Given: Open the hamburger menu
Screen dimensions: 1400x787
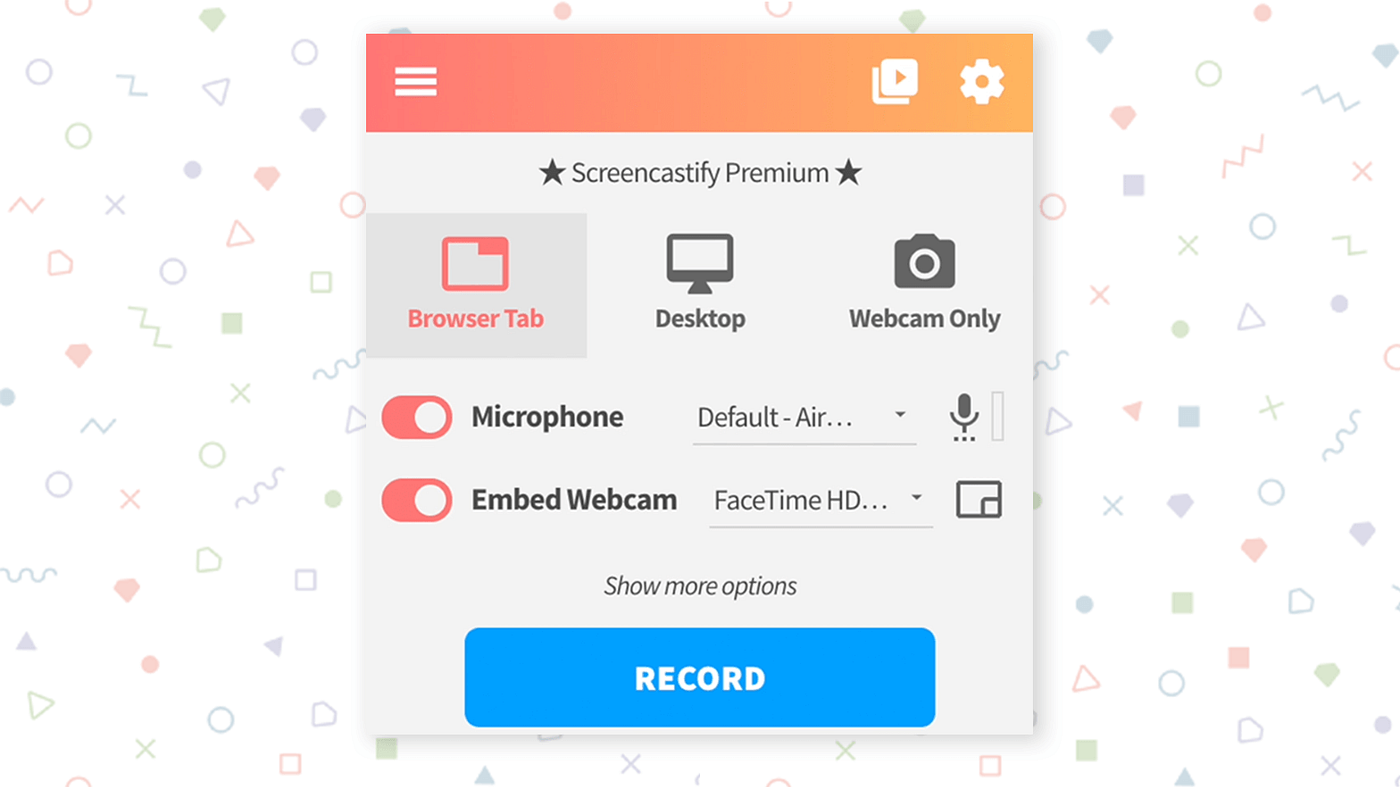Looking at the screenshot, I should point(415,82).
